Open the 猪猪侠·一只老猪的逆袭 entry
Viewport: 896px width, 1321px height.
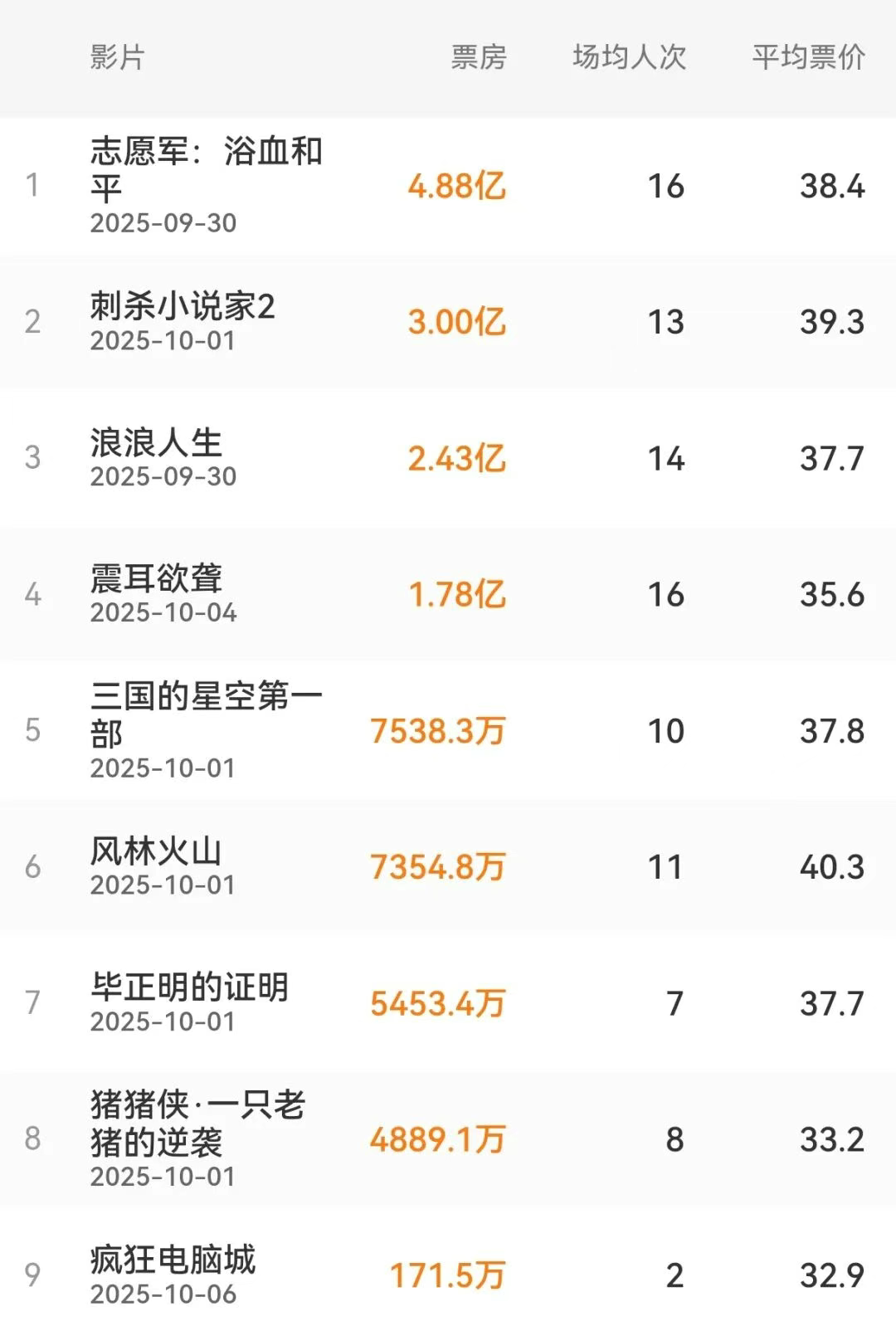(x=197, y=1124)
